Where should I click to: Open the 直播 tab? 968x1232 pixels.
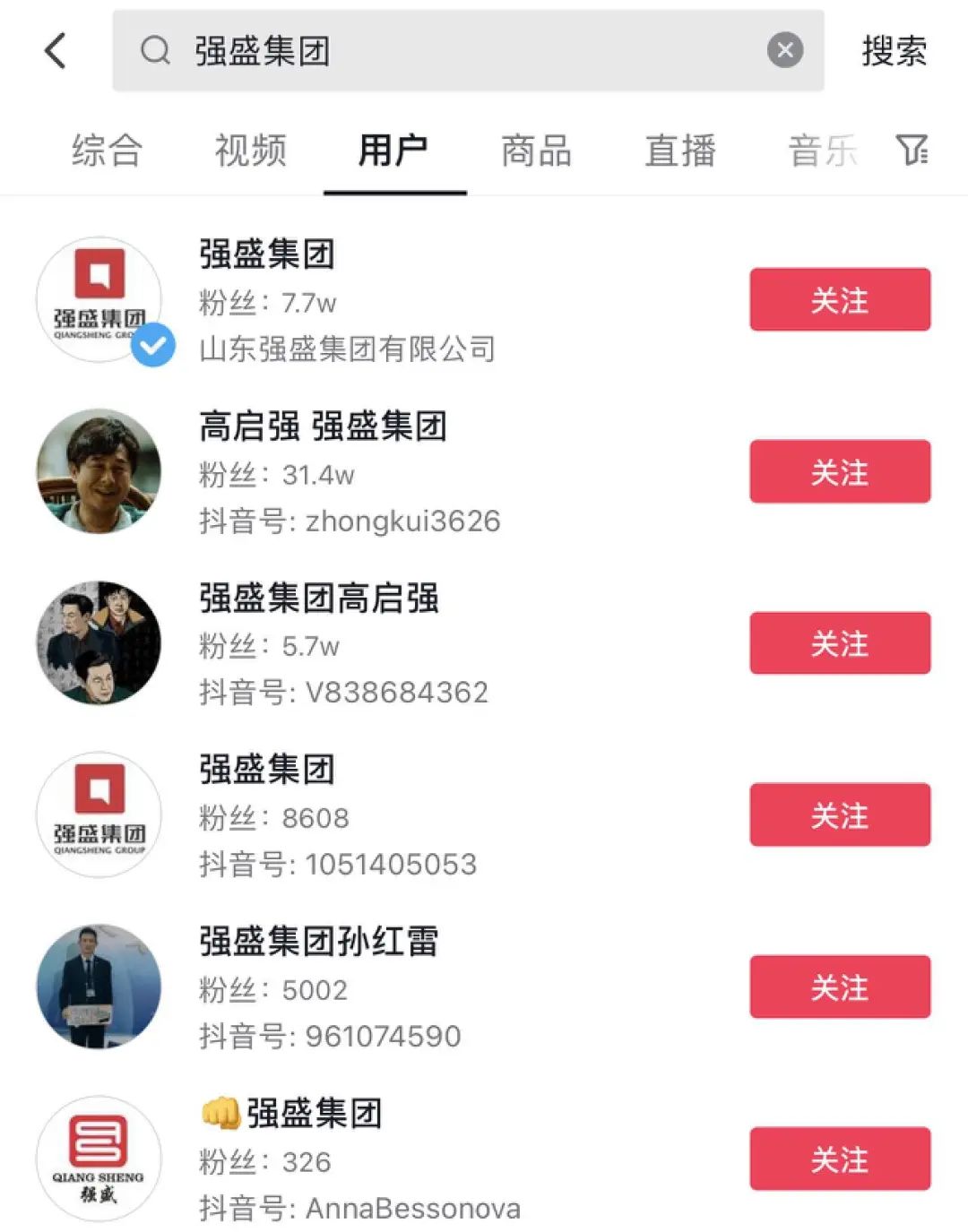[x=679, y=151]
